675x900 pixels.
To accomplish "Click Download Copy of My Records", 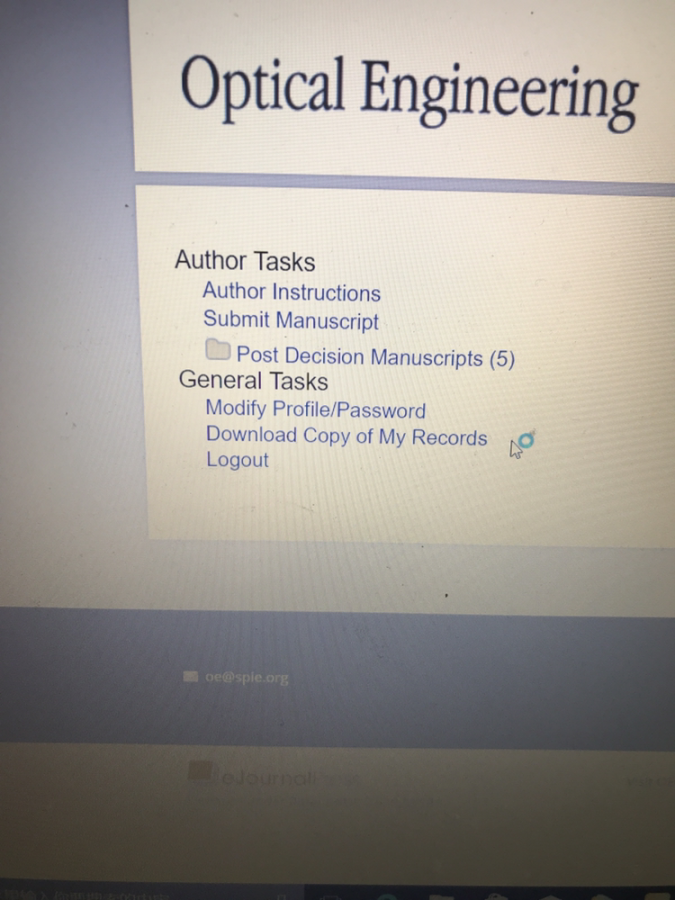I will point(346,436).
